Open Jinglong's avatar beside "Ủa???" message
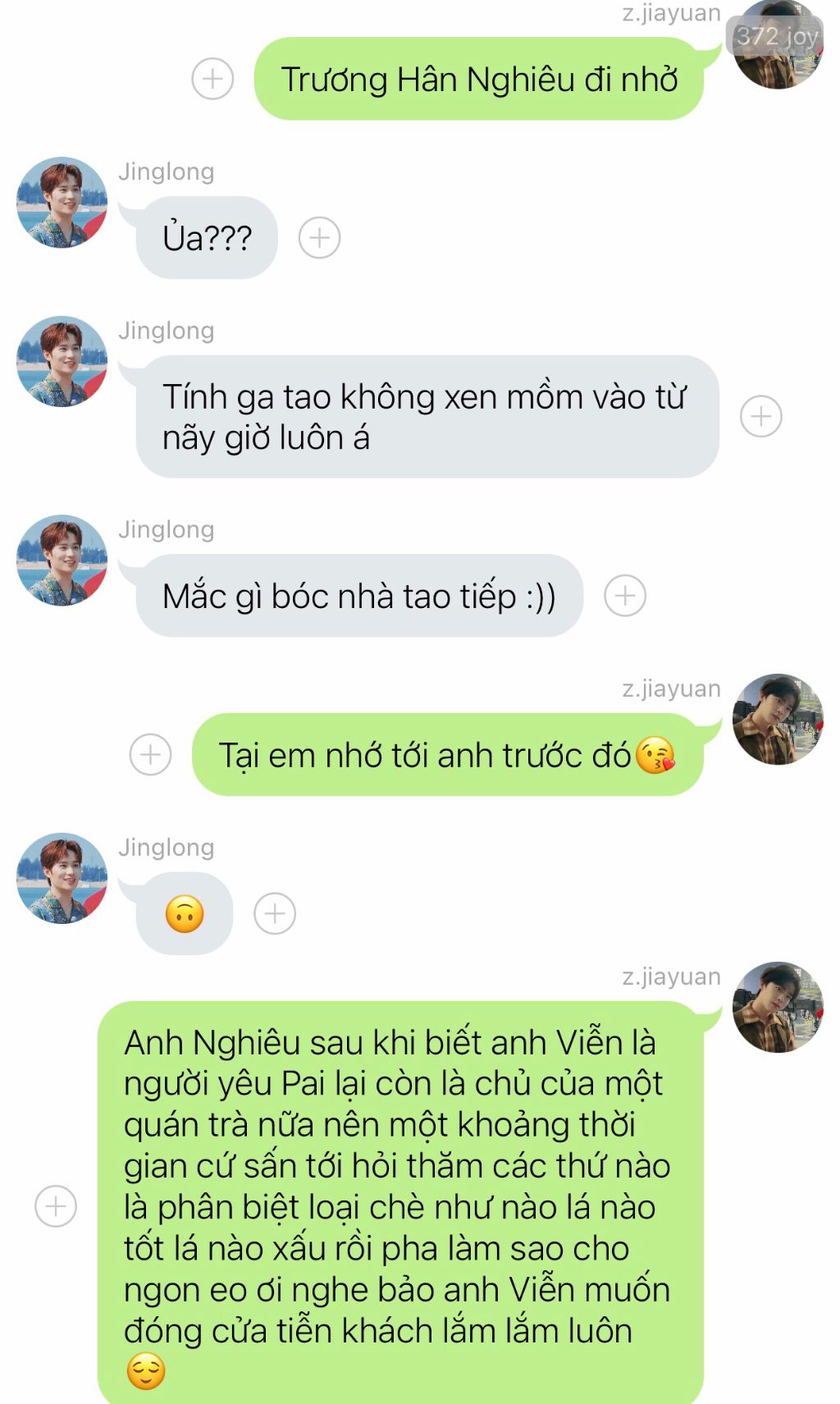 [62, 203]
